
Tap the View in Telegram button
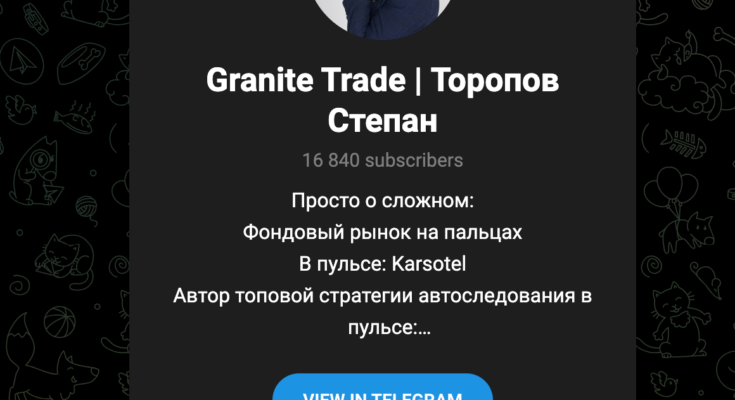382,390
